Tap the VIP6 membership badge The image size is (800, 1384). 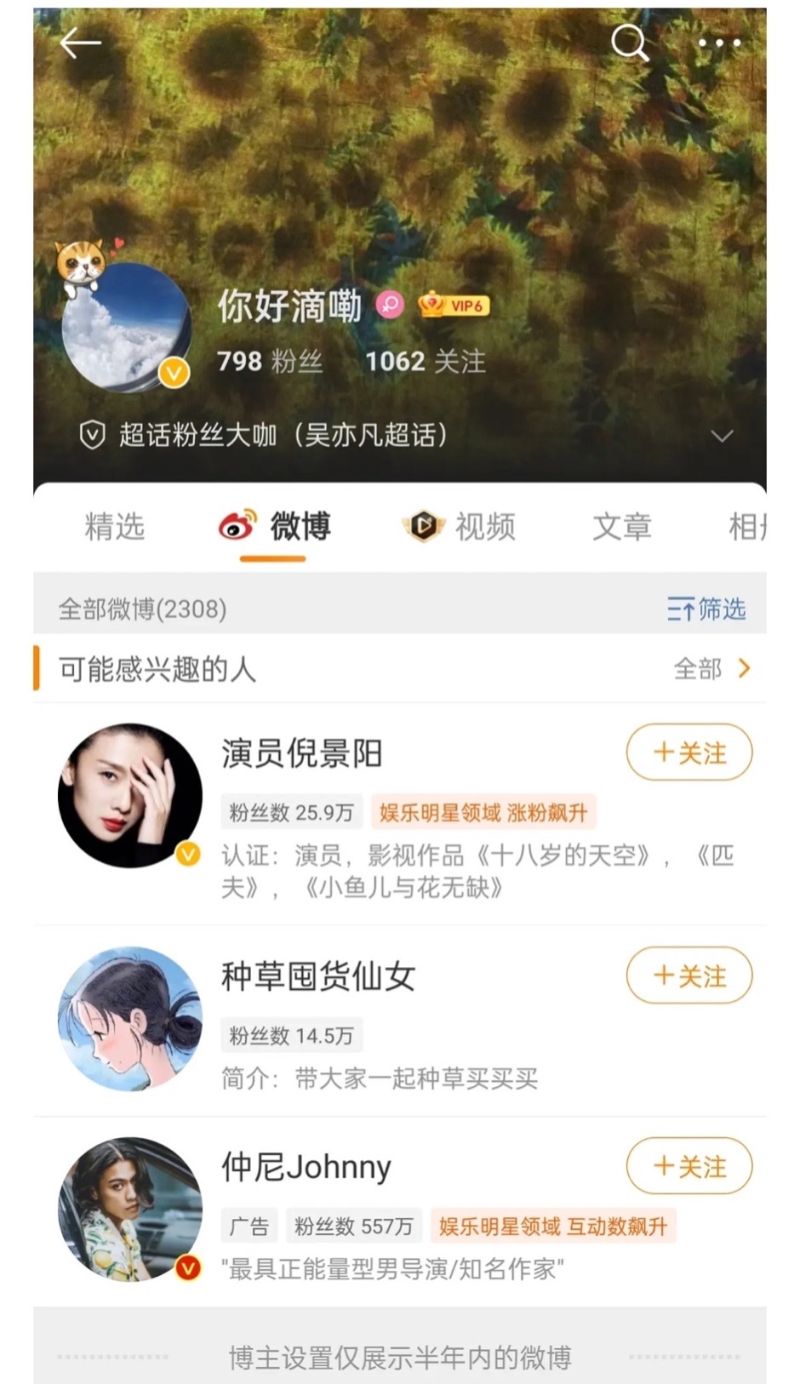tap(455, 306)
